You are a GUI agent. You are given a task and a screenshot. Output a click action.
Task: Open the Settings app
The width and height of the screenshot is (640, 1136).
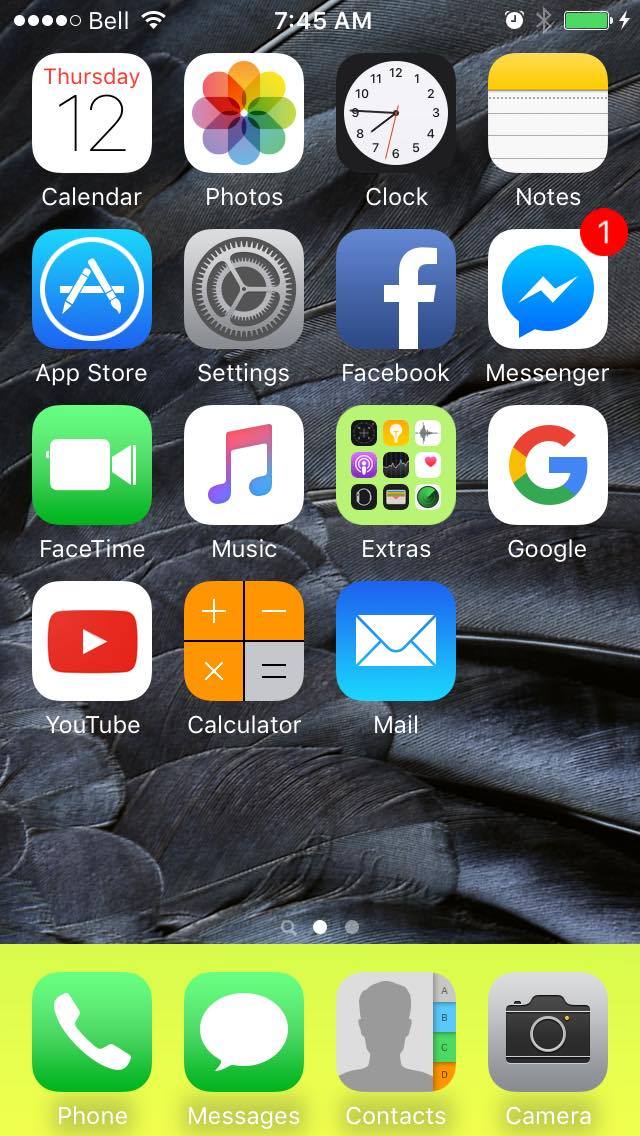tap(244, 289)
